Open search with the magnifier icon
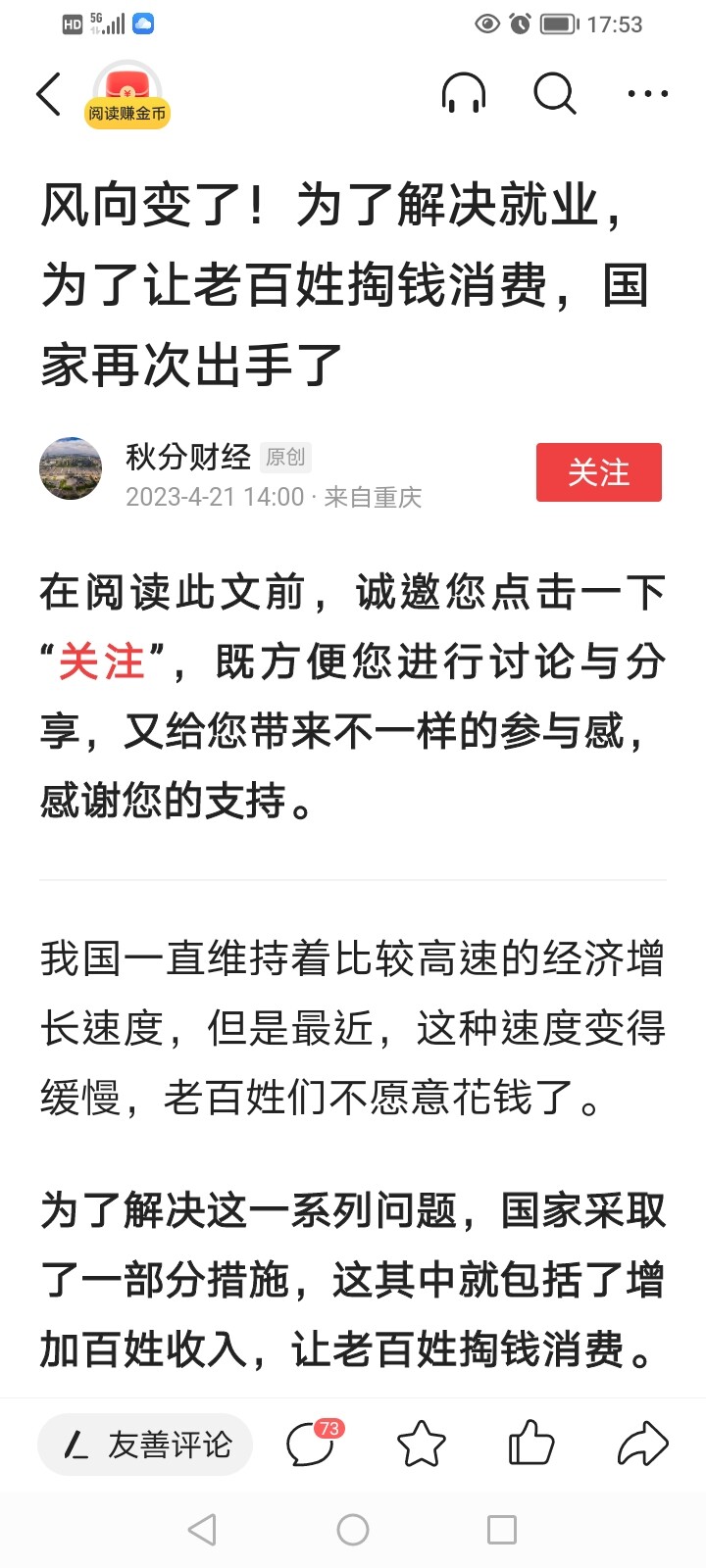The image size is (706, 1568). pos(555,94)
